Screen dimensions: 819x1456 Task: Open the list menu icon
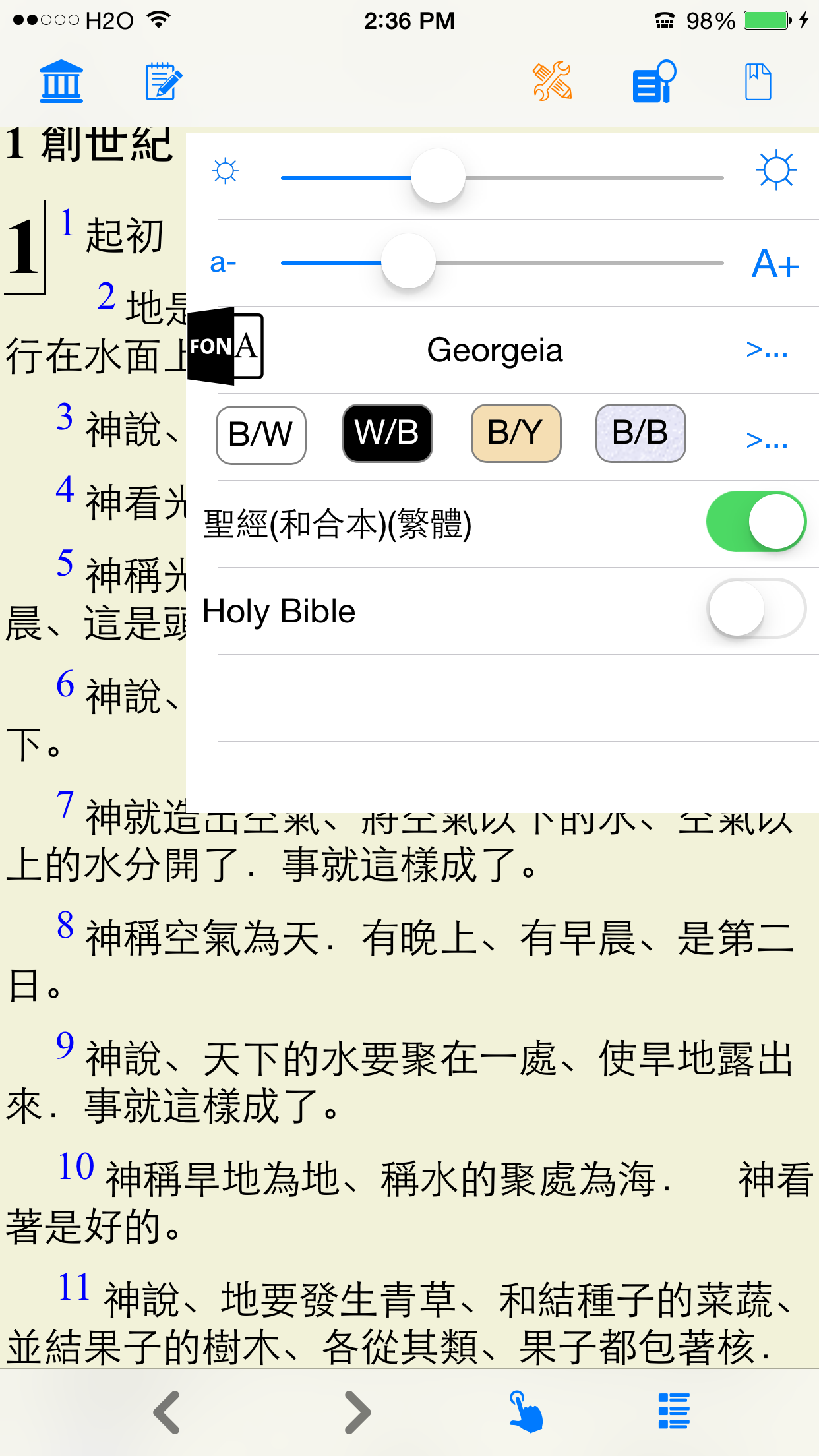674,1411
